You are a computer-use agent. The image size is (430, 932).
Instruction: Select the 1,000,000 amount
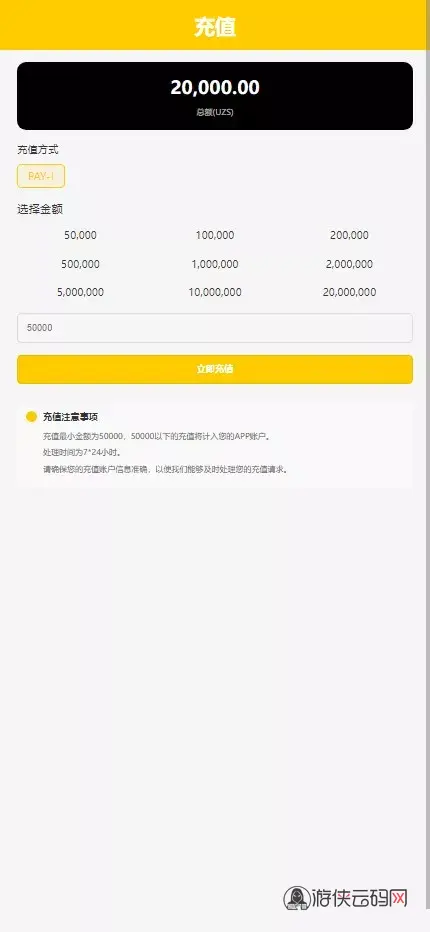tap(215, 264)
